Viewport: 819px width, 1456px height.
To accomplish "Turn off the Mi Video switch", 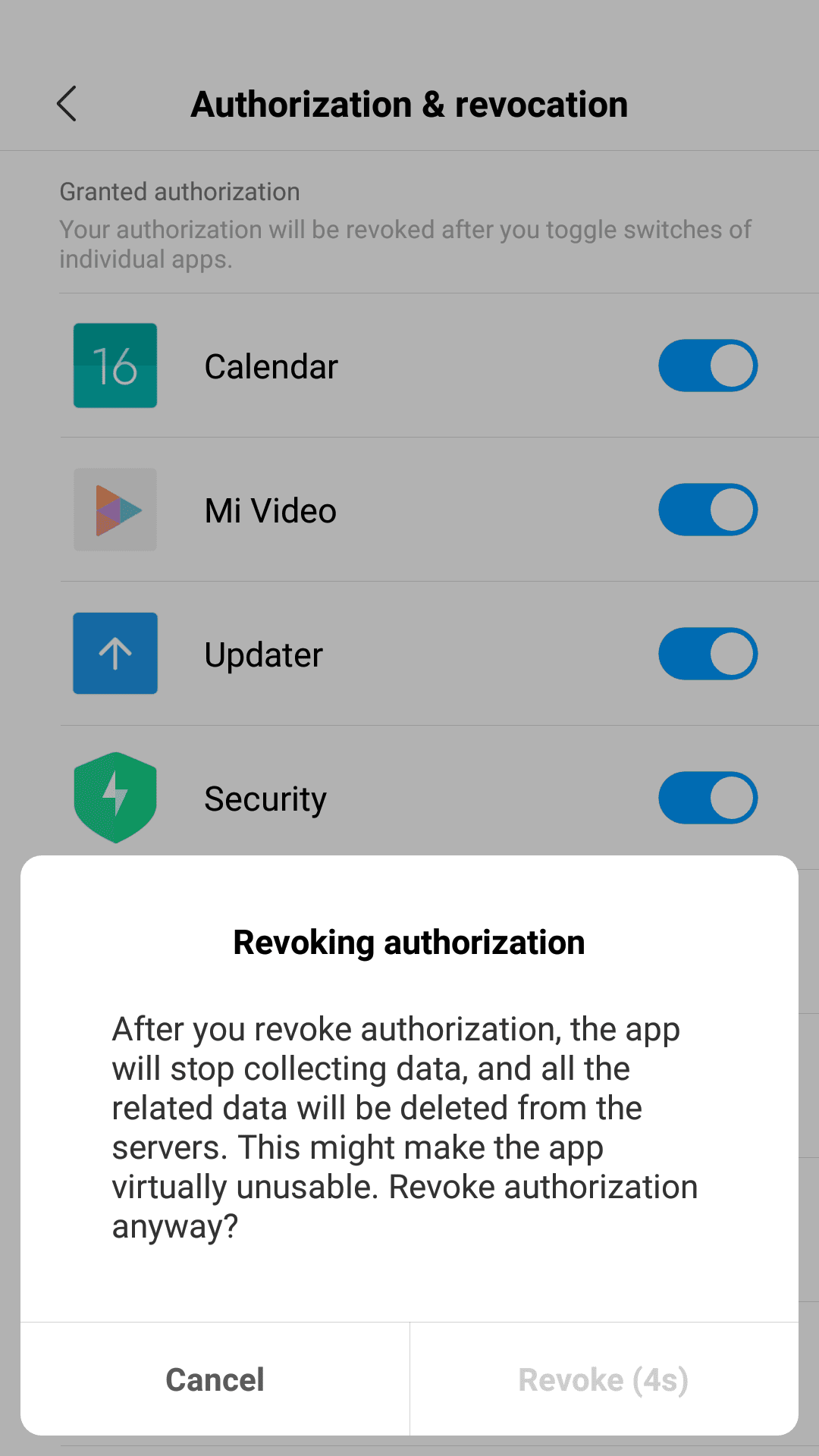I will 707,510.
